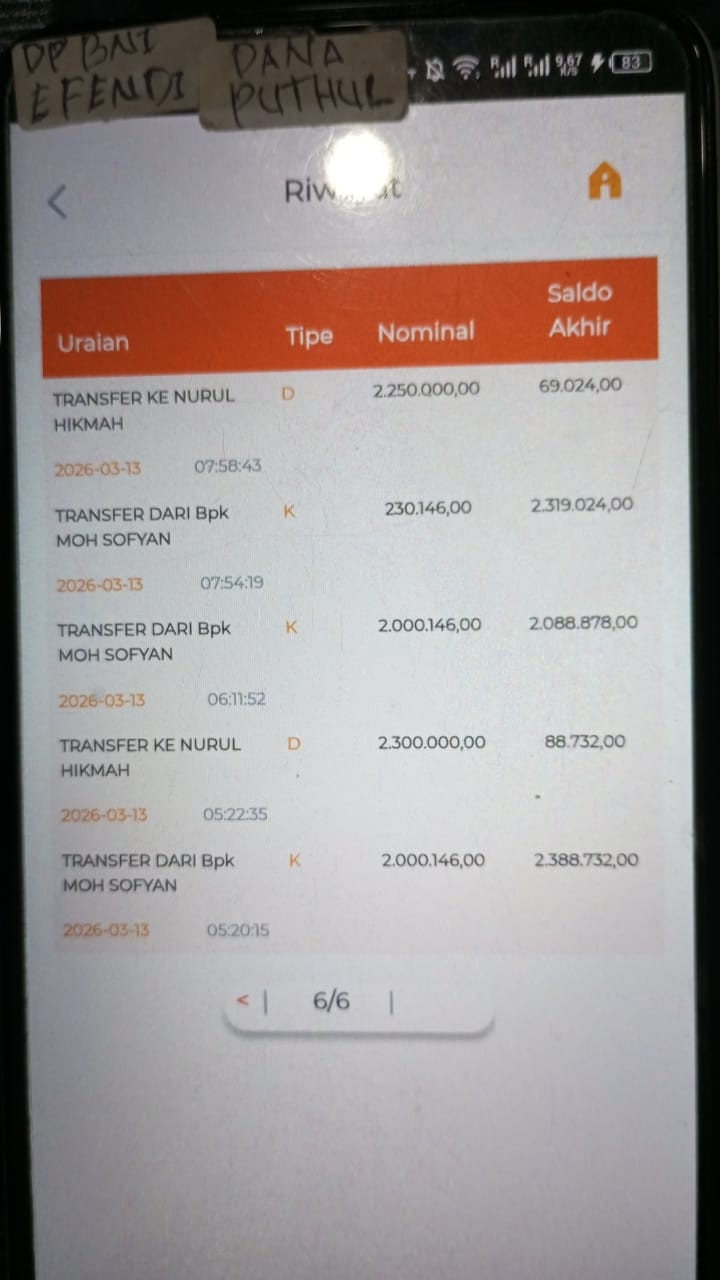Go to previous history page arrow
Screen dimensions: 720x1280
243,998
